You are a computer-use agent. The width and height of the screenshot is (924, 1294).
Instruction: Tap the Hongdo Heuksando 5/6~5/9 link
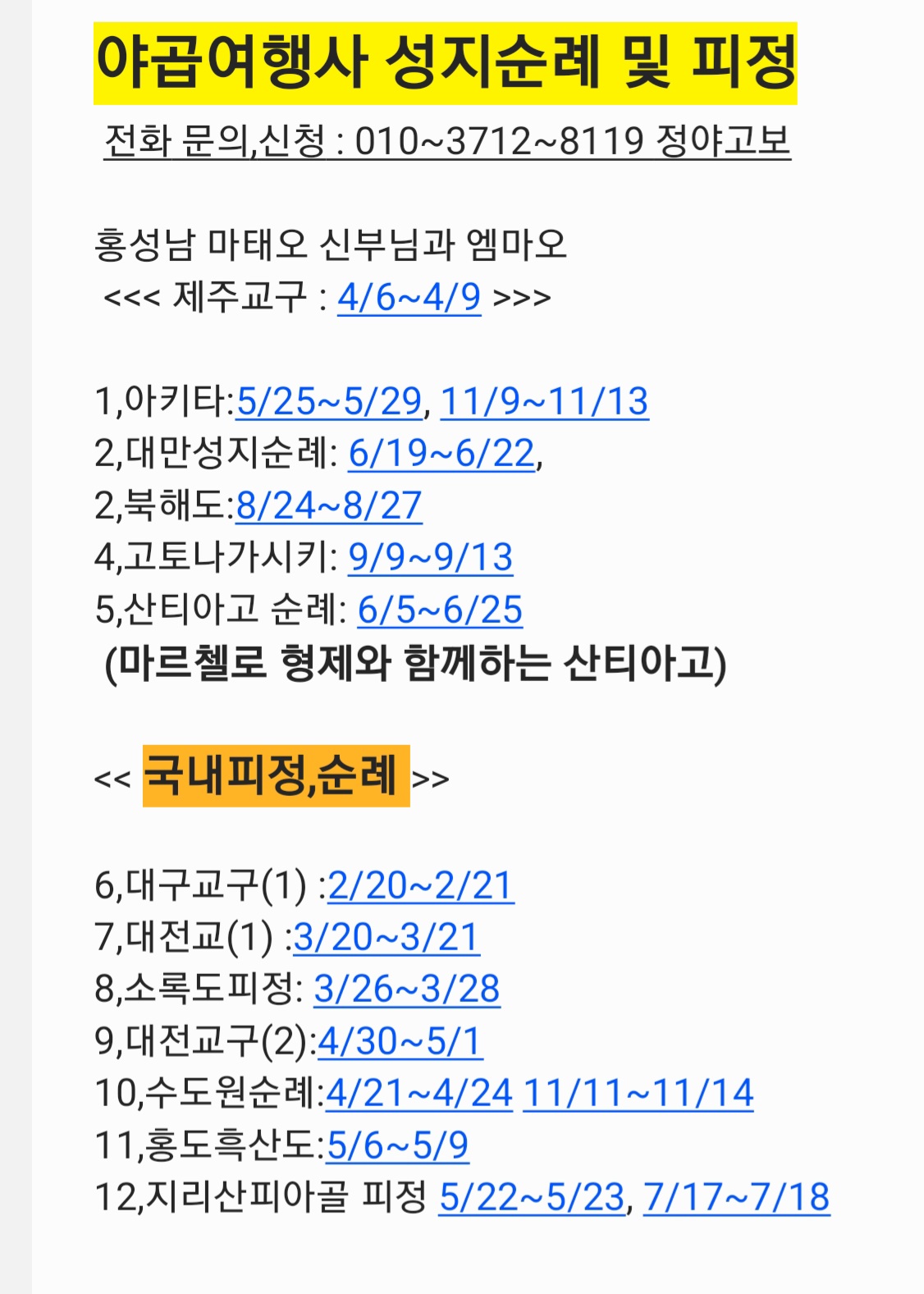point(397,1145)
